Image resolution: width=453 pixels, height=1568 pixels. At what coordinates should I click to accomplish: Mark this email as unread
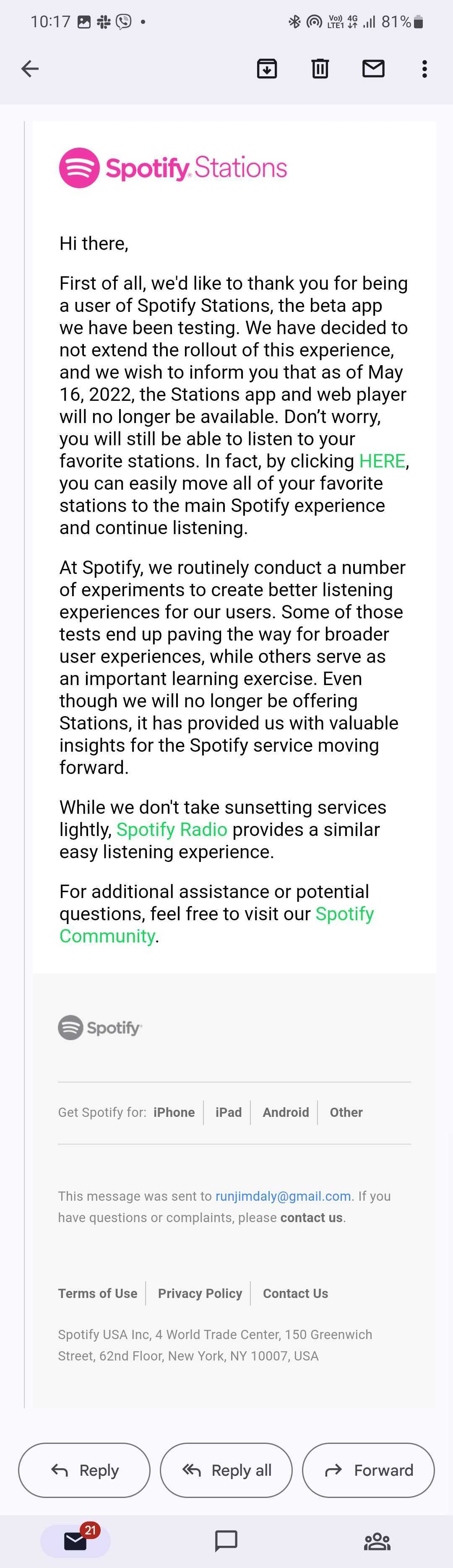pyautogui.click(x=373, y=69)
